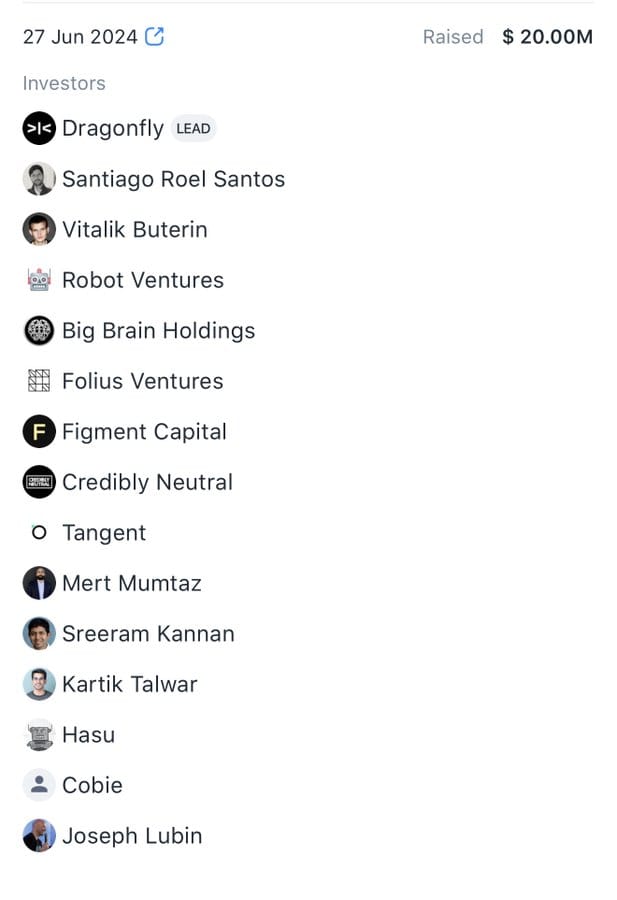
Task: Open Joseph Lubin's profile
Action: coord(131,836)
